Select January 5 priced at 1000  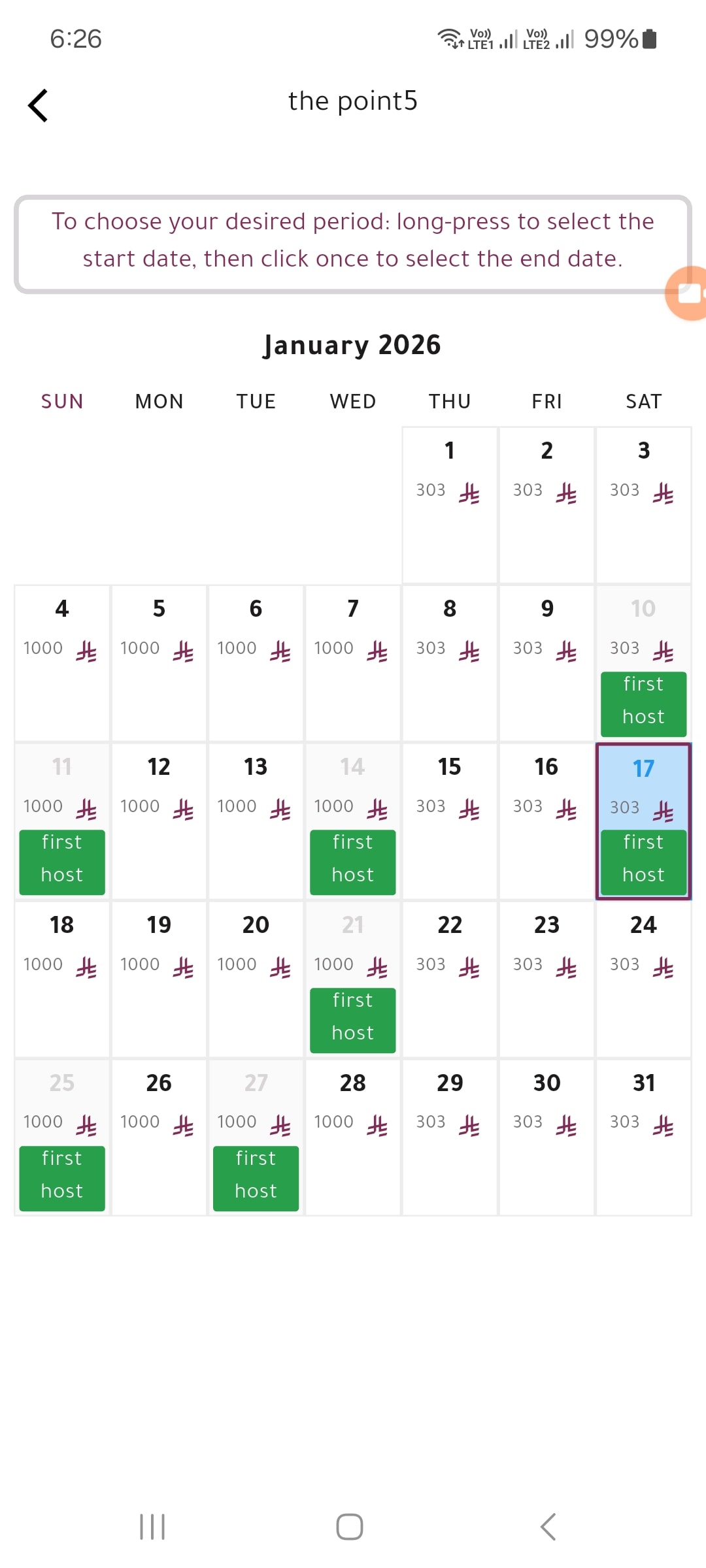(x=159, y=663)
